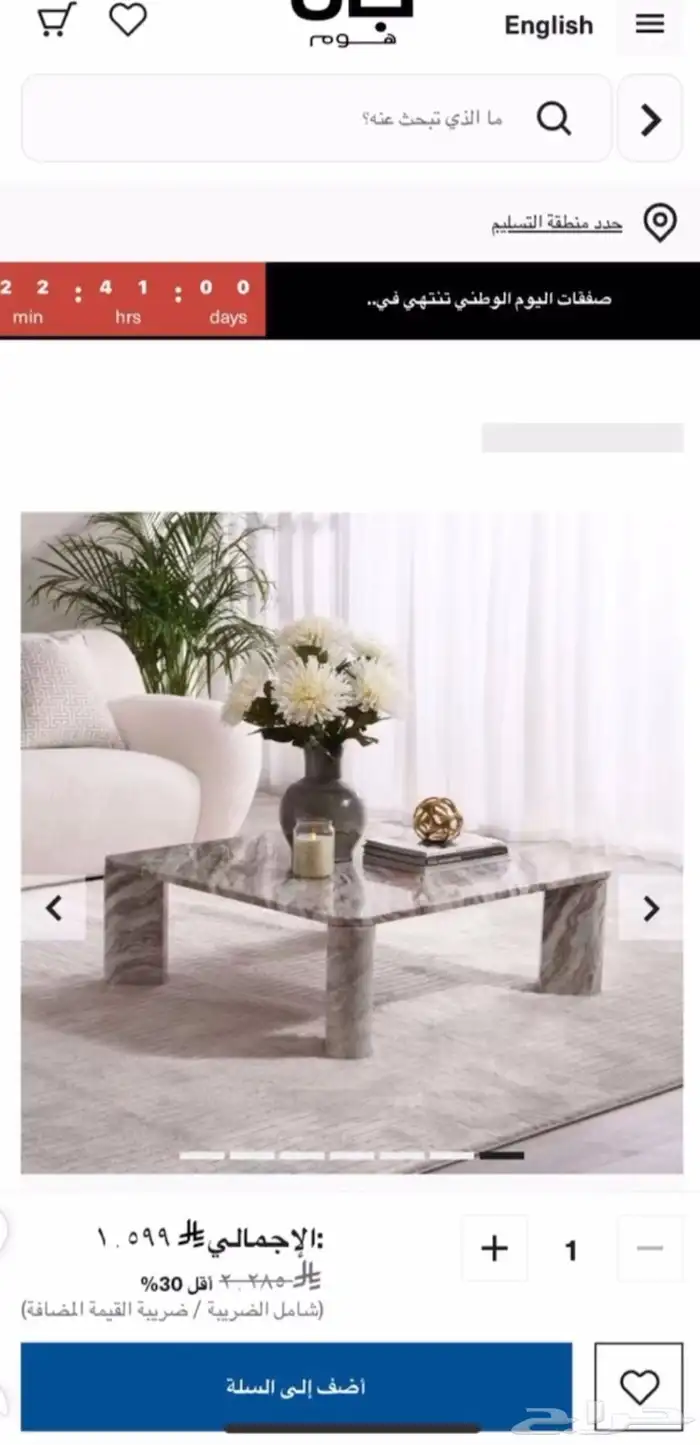Save product to wishlist beside cart button
Screen dimensions: 700x1445
pos(639,1387)
